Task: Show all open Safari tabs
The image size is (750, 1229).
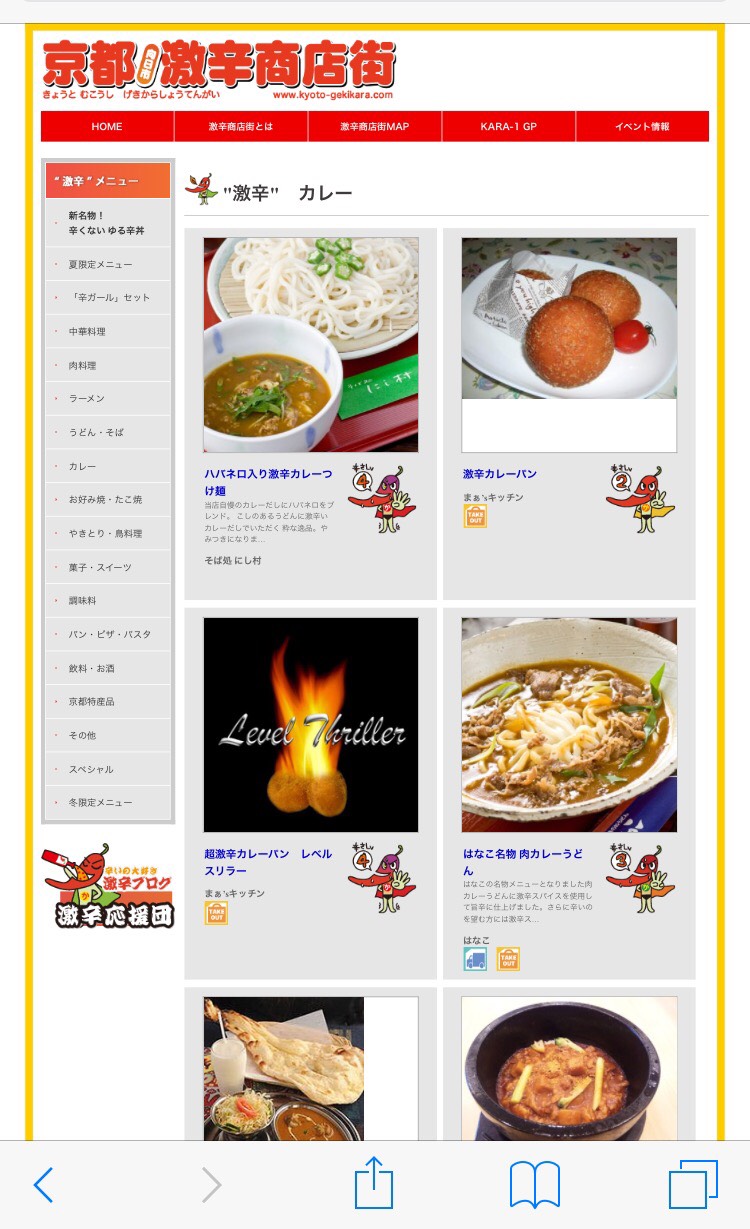Action: [x=692, y=1185]
